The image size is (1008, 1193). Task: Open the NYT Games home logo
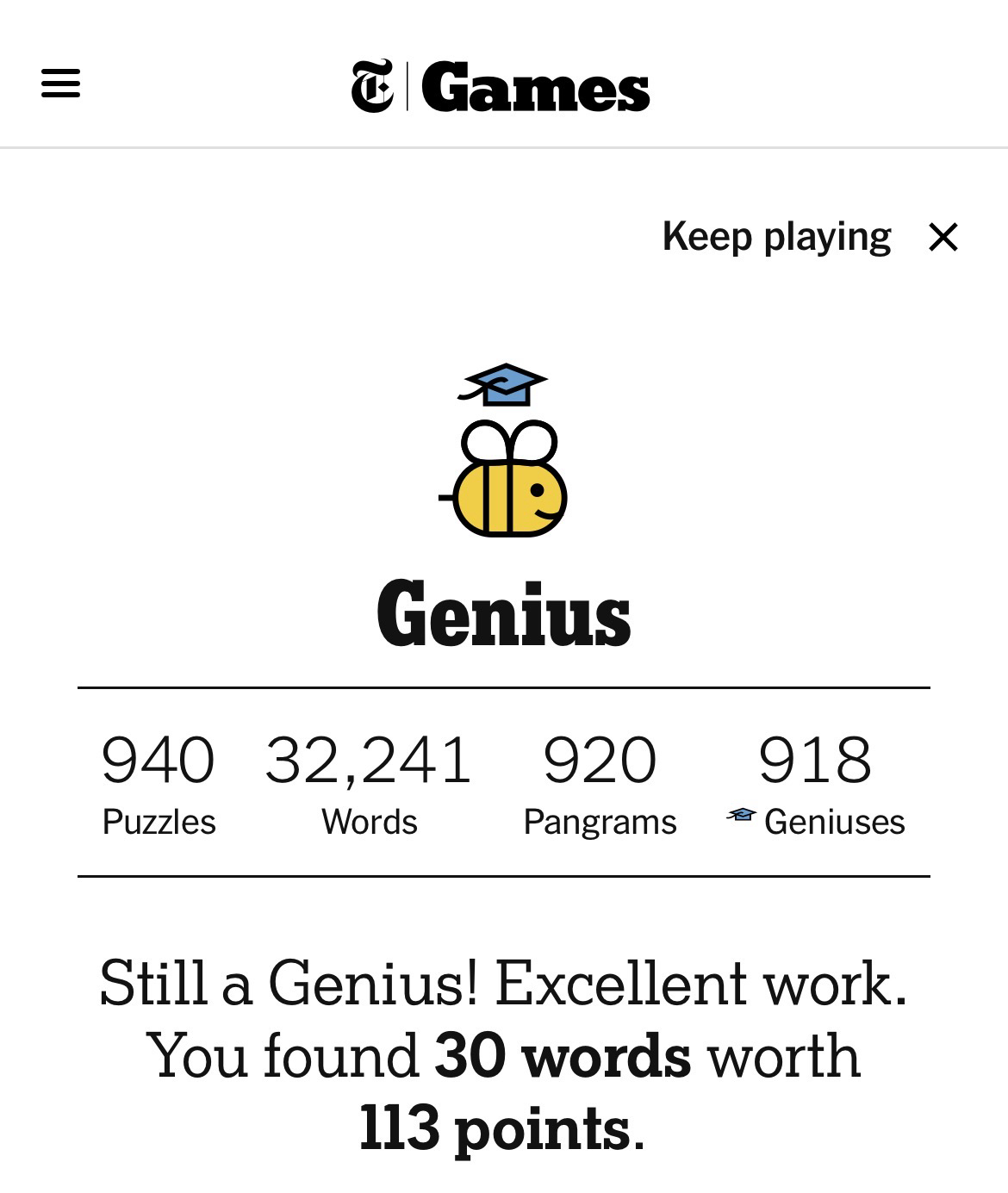pos(501,87)
